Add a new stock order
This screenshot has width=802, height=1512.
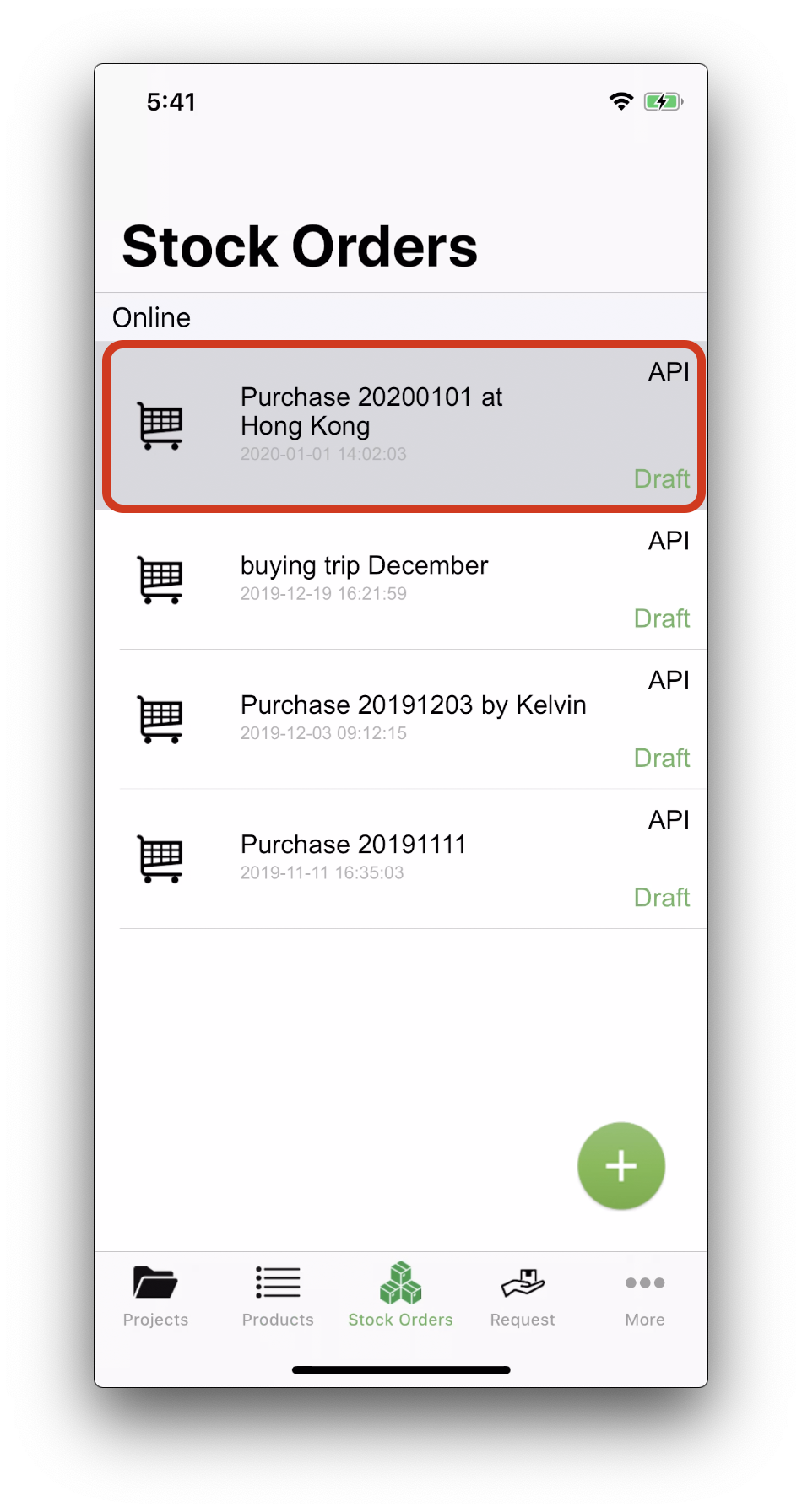point(620,1166)
